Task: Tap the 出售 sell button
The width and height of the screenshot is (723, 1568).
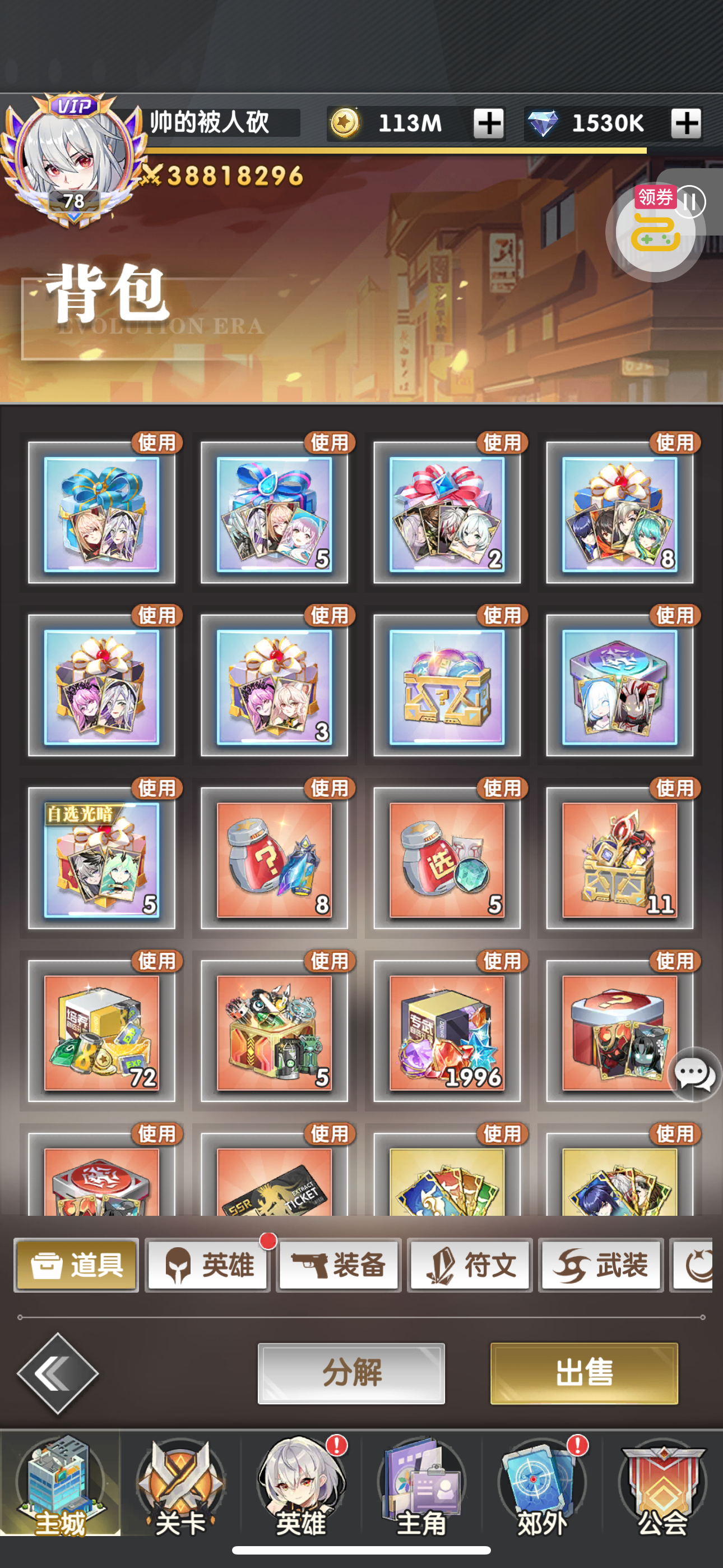Action: click(584, 1373)
